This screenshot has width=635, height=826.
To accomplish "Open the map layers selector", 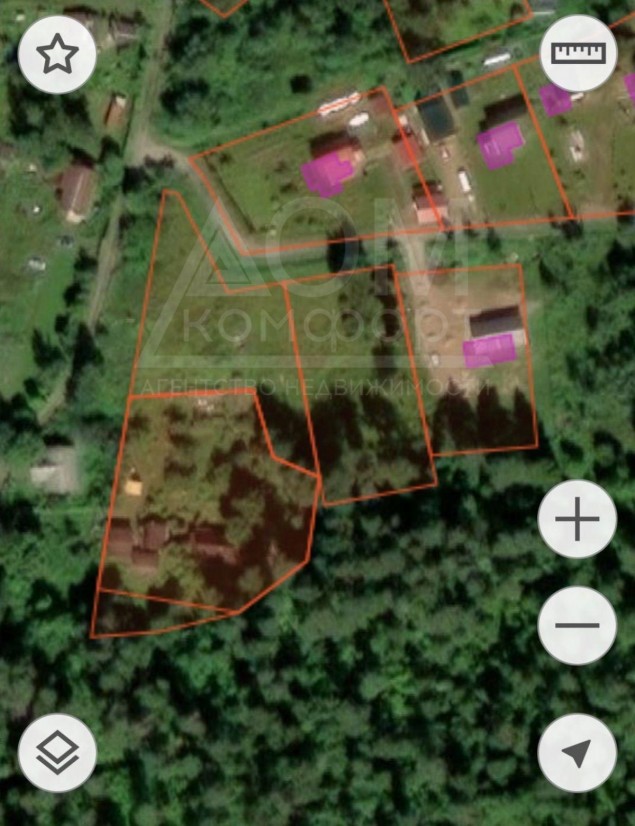I will (x=57, y=753).
